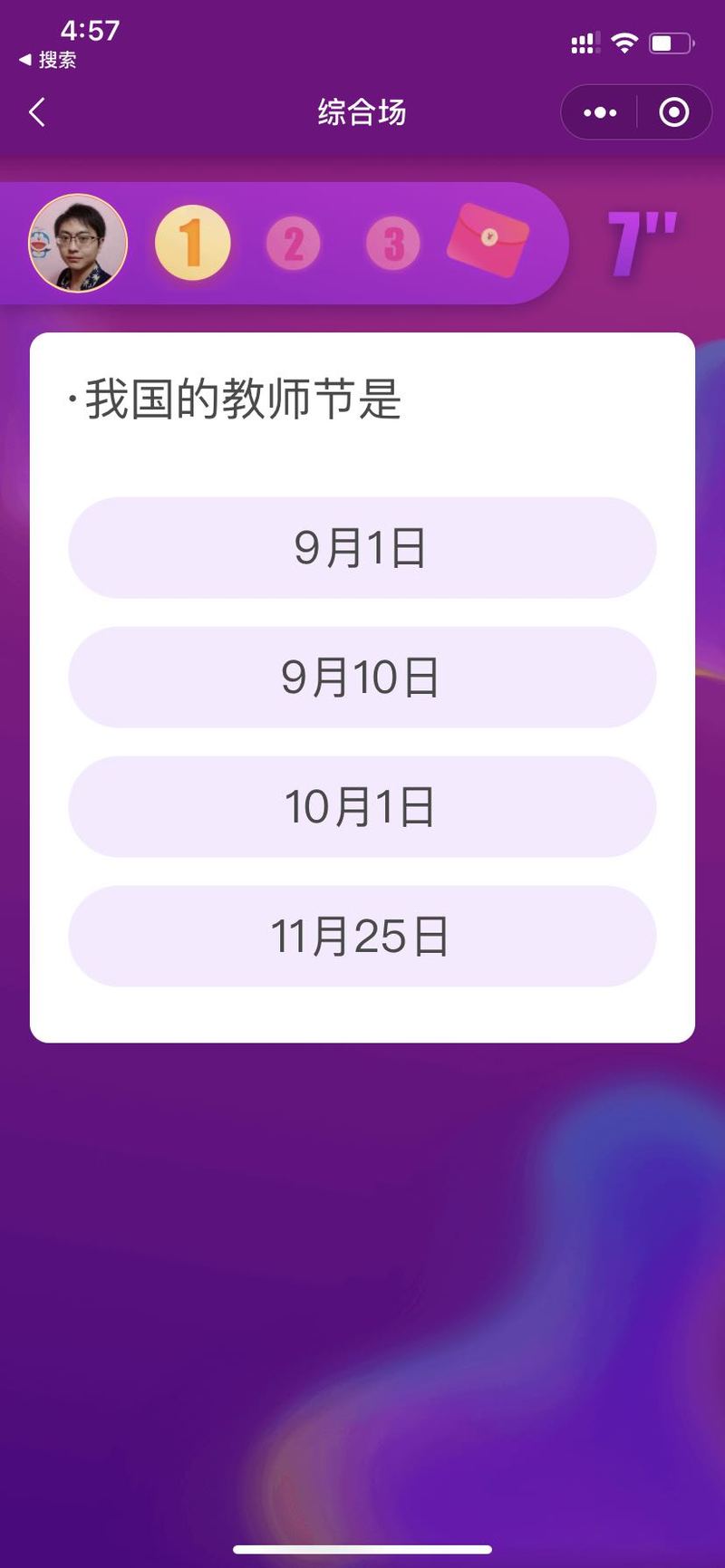Screen dimensions: 725x1568
Task: Return to 搜索 via status bar link
Action: [48, 60]
